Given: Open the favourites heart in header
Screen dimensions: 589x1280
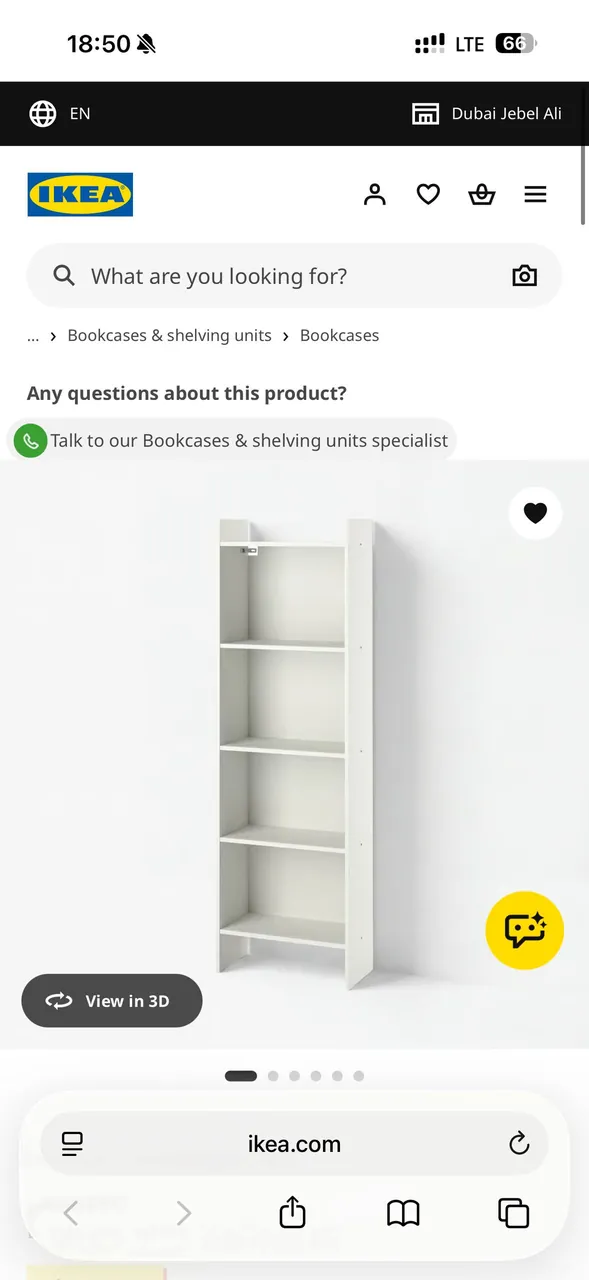Looking at the screenshot, I should coord(428,195).
